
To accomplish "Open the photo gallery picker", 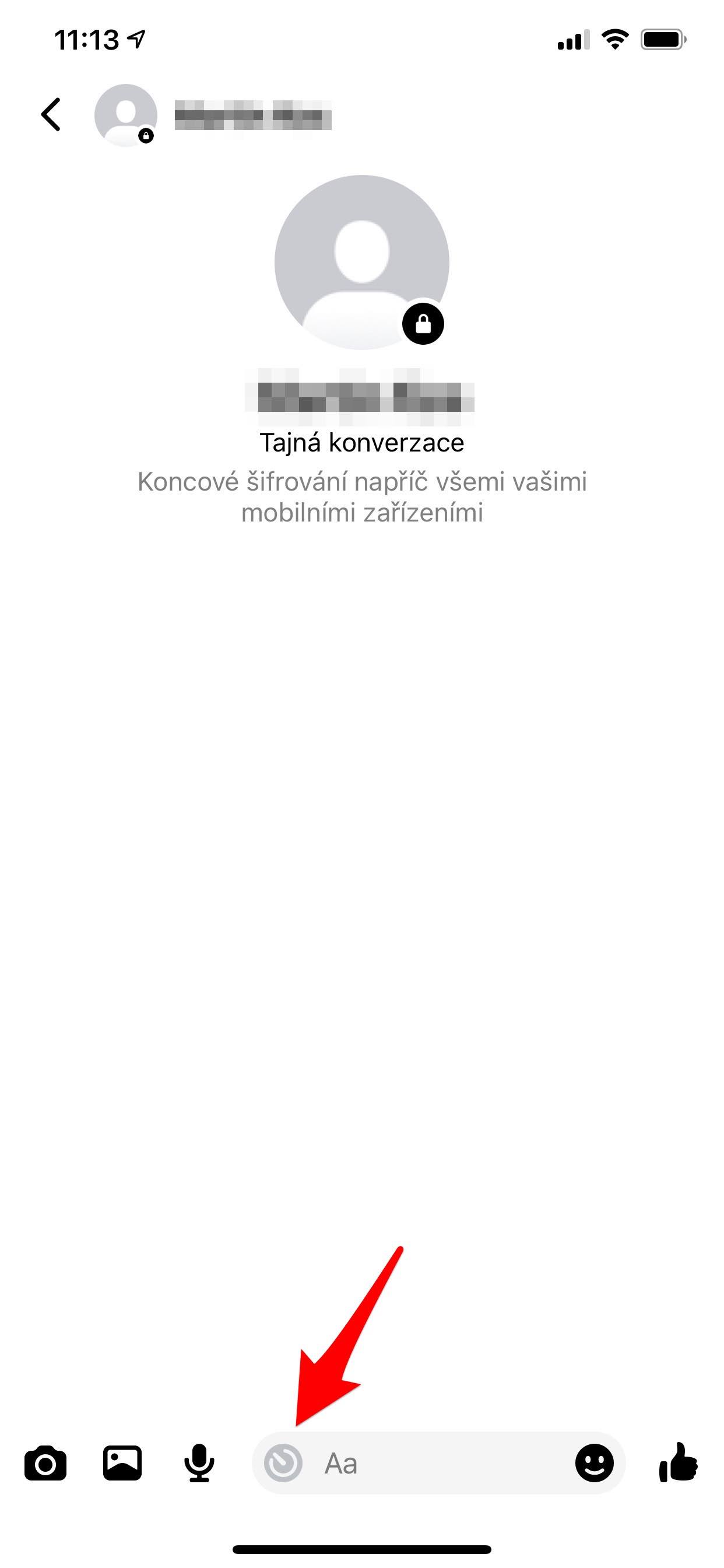I will coord(122,1462).
